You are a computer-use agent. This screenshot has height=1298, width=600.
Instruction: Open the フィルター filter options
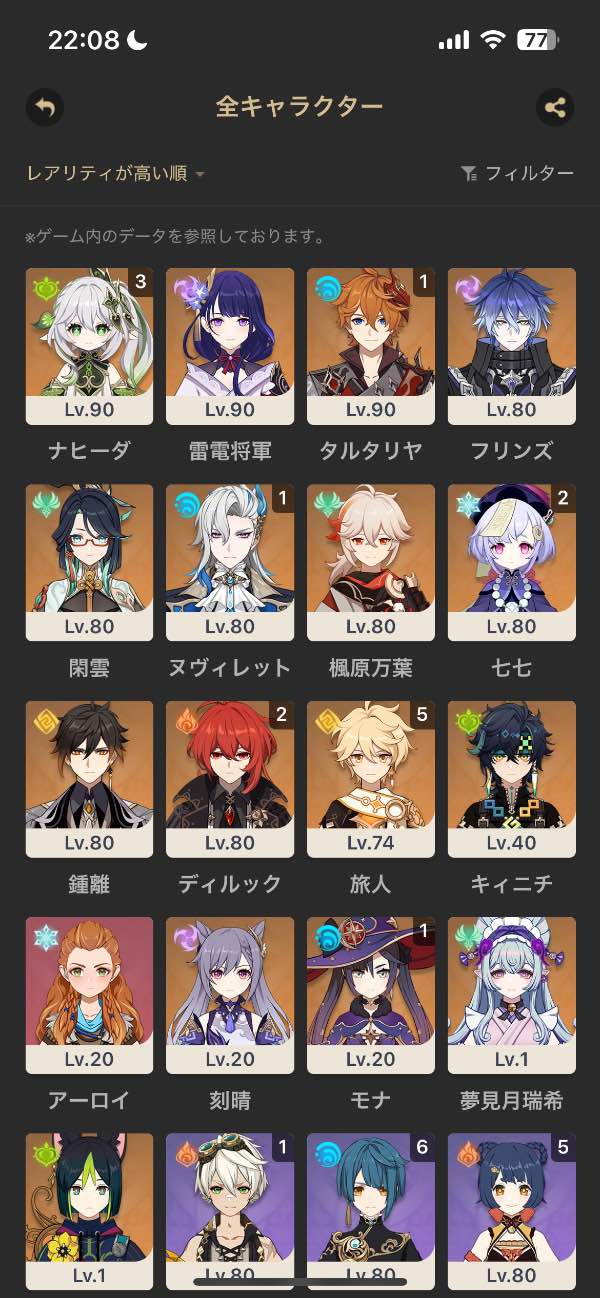(517, 174)
